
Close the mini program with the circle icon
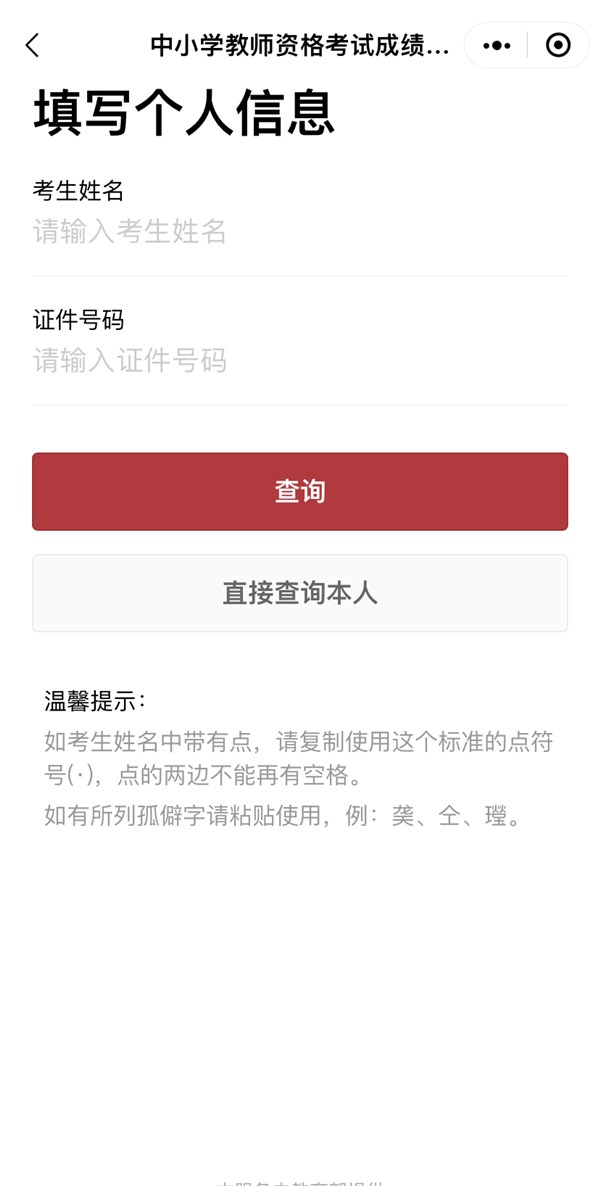tap(558, 45)
